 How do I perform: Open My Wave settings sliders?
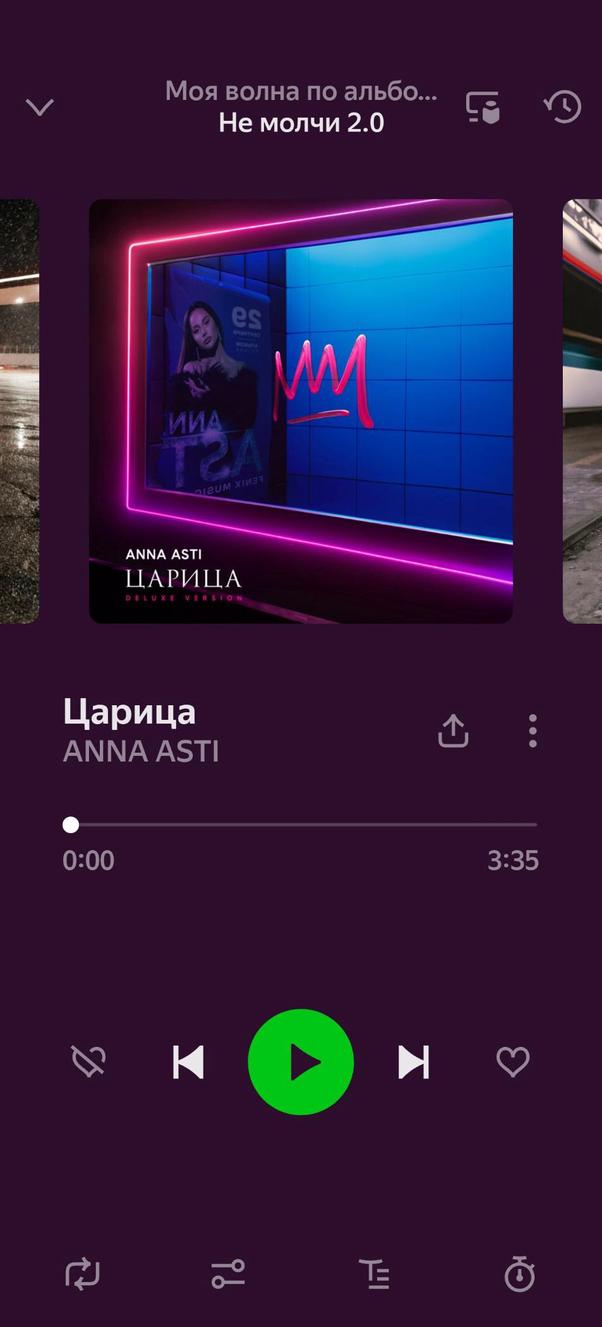click(x=228, y=1274)
